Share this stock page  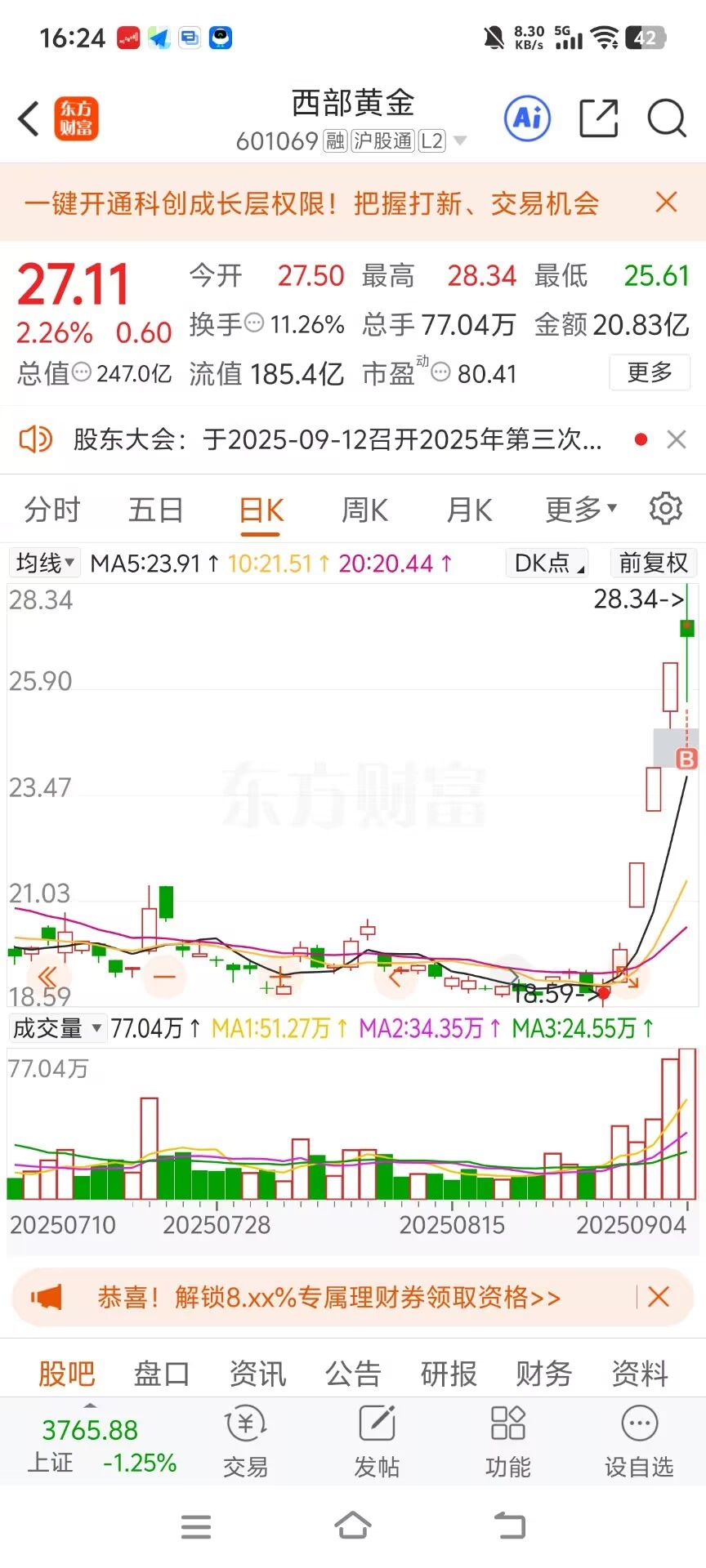click(x=598, y=119)
